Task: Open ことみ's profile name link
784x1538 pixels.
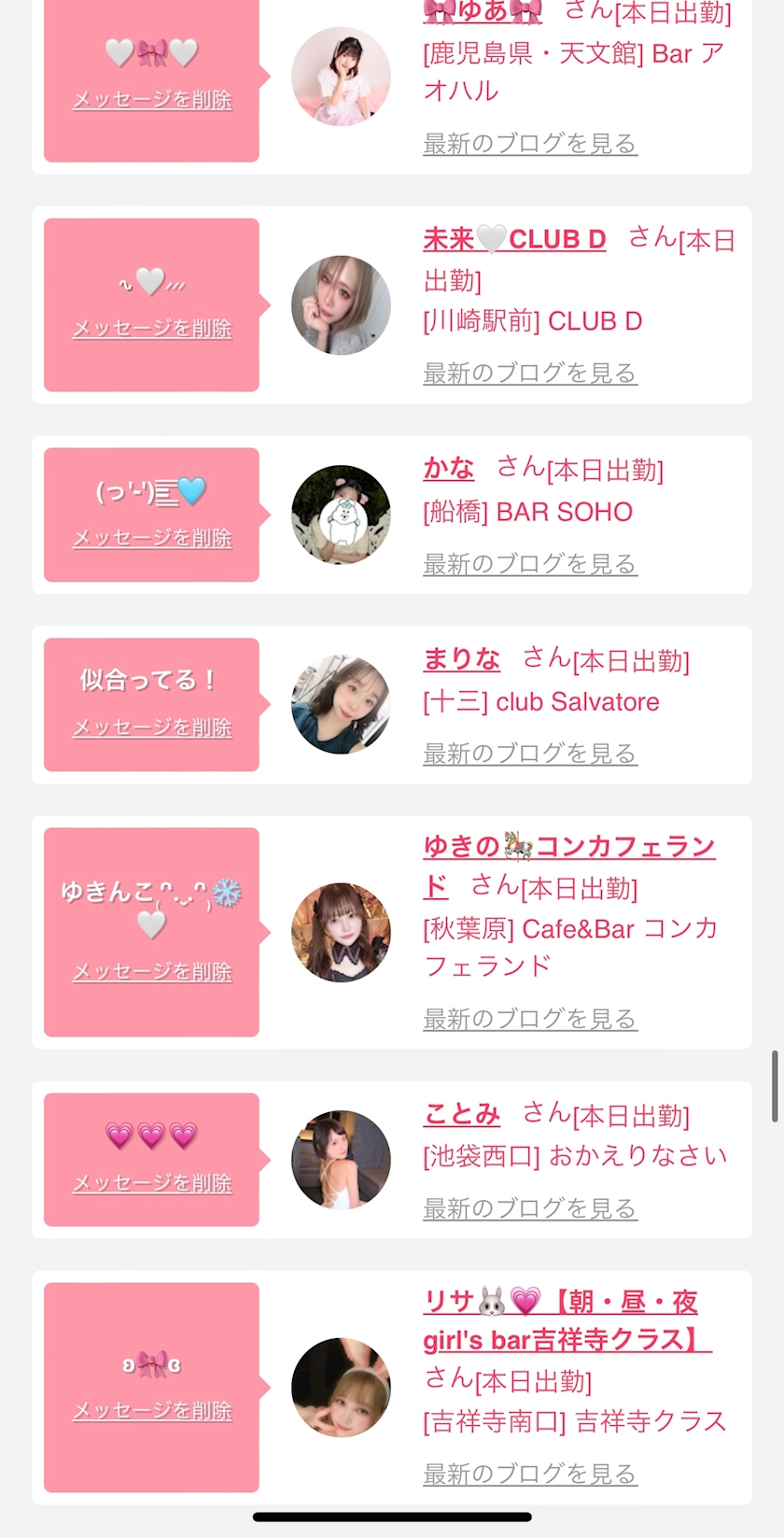Action: click(x=461, y=1114)
